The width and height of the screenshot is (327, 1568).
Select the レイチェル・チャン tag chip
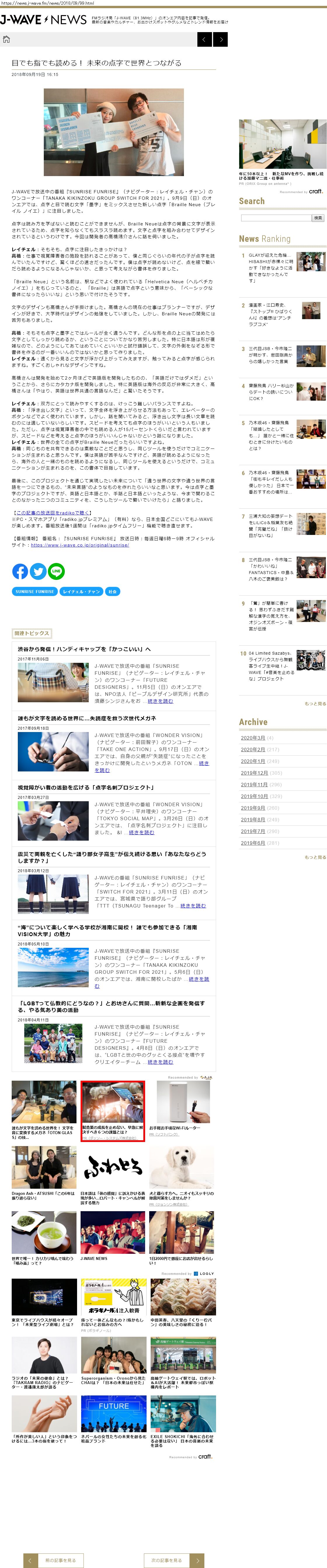click(x=81, y=592)
